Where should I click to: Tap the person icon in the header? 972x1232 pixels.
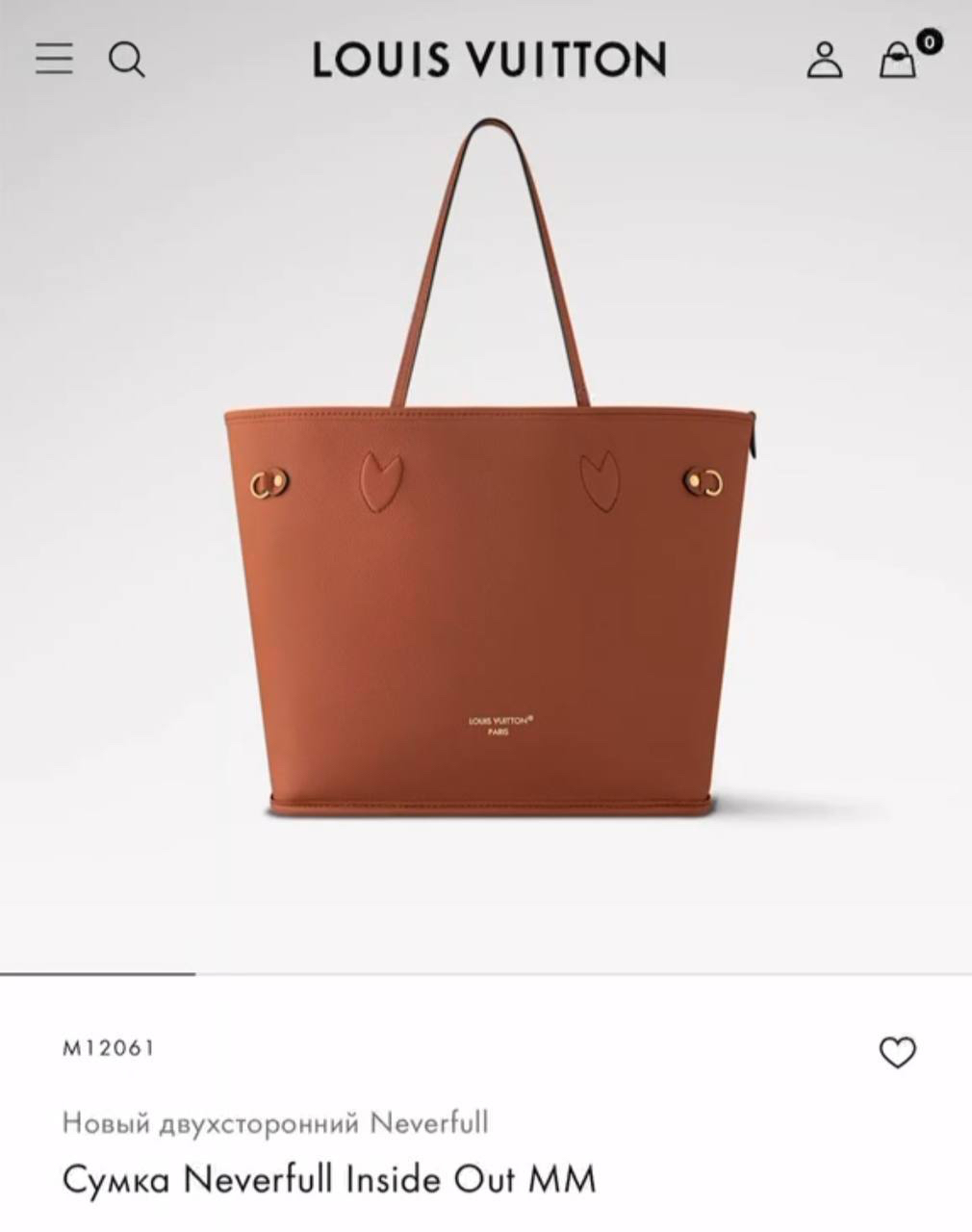(823, 60)
